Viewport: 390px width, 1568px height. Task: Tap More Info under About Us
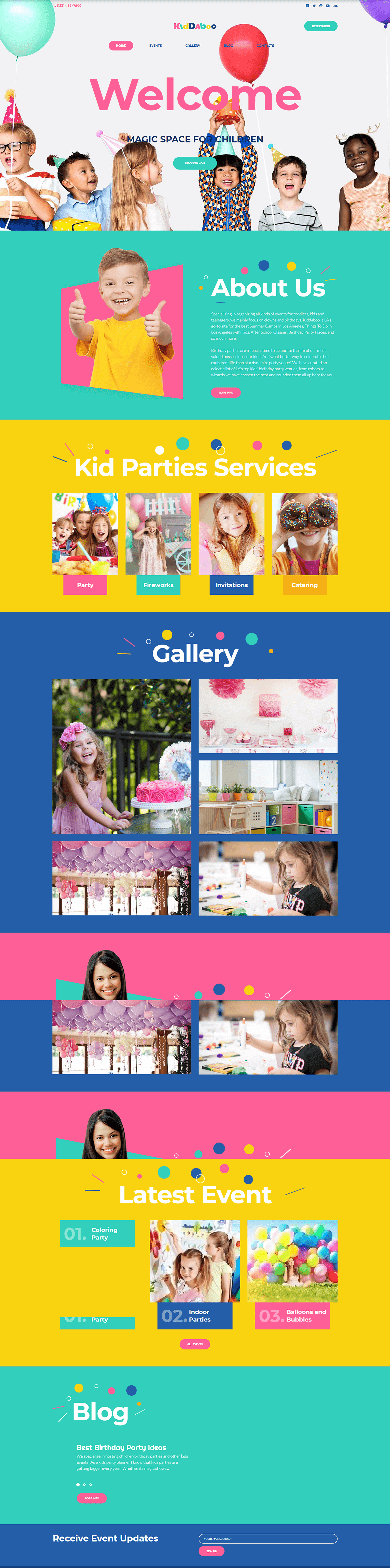(225, 393)
